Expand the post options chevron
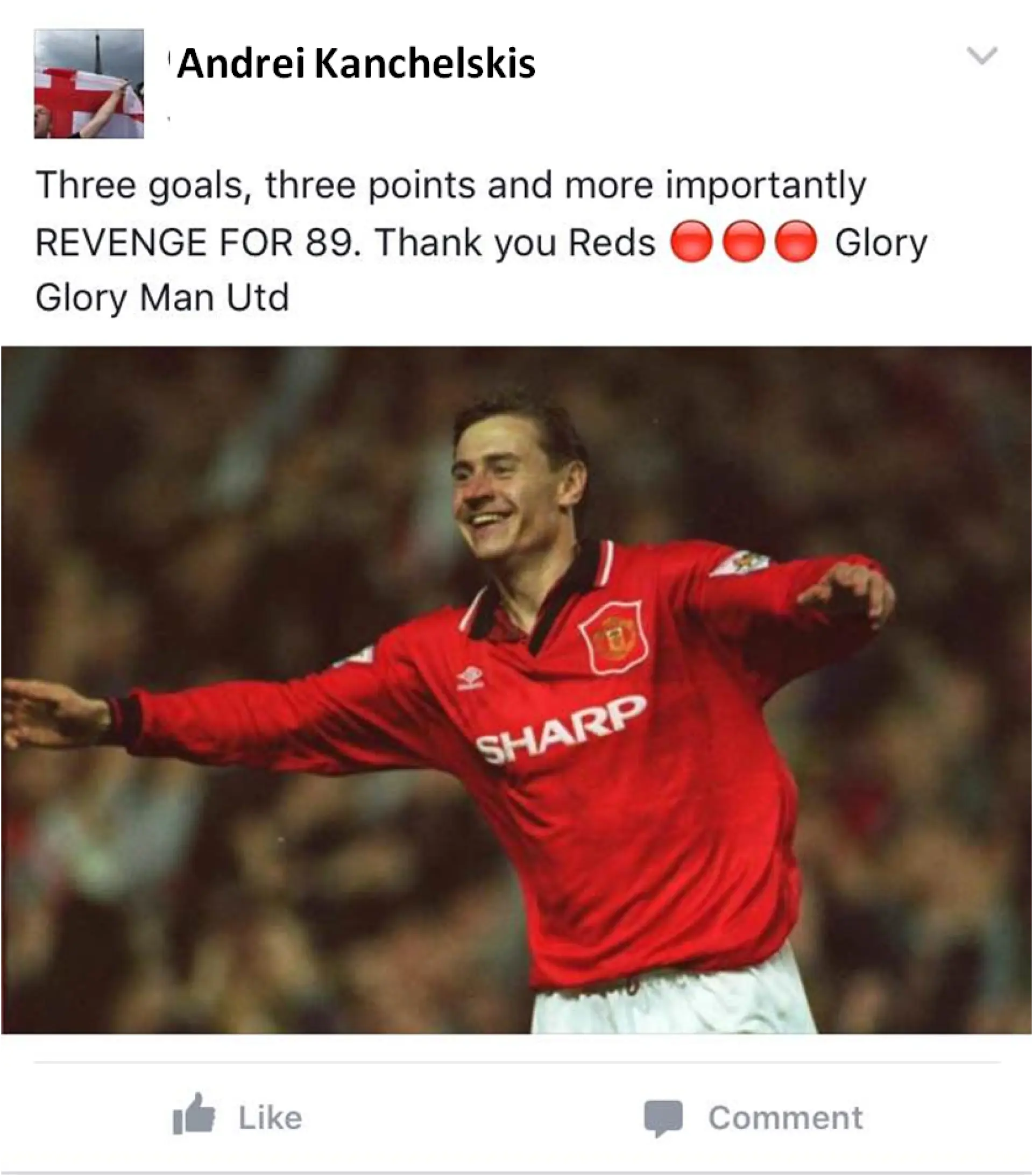The width and height of the screenshot is (1033, 1176). coord(982,56)
